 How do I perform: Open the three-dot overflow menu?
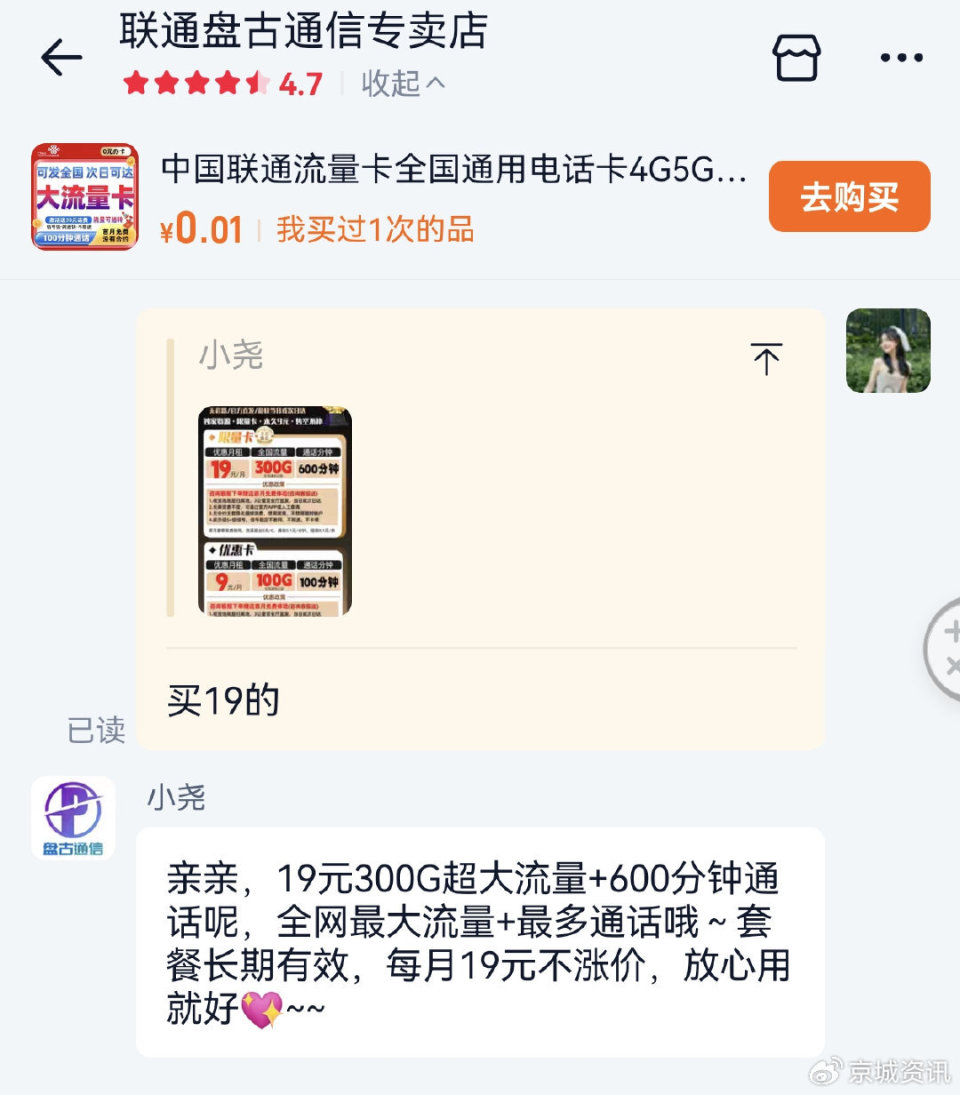click(x=901, y=58)
